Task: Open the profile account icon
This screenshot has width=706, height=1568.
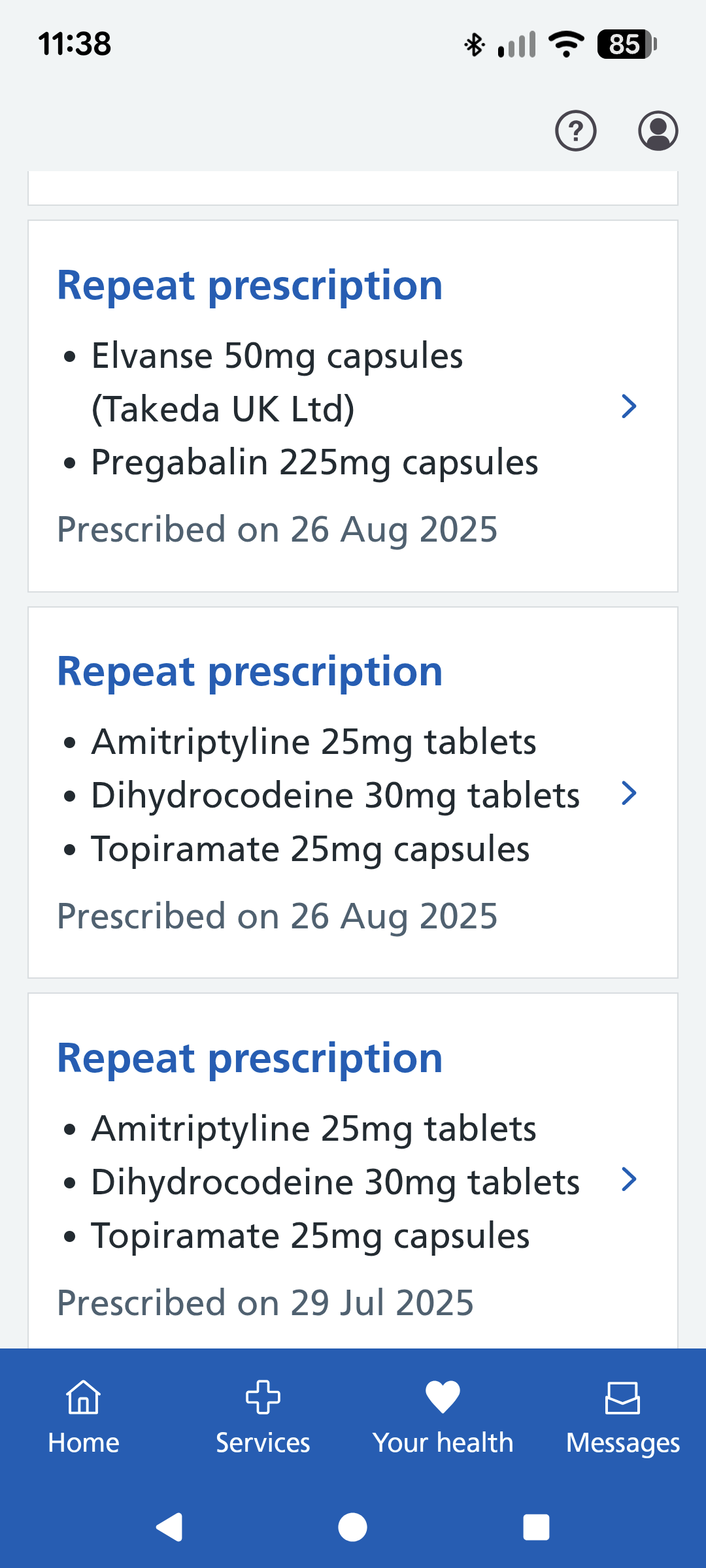Action: (658, 131)
